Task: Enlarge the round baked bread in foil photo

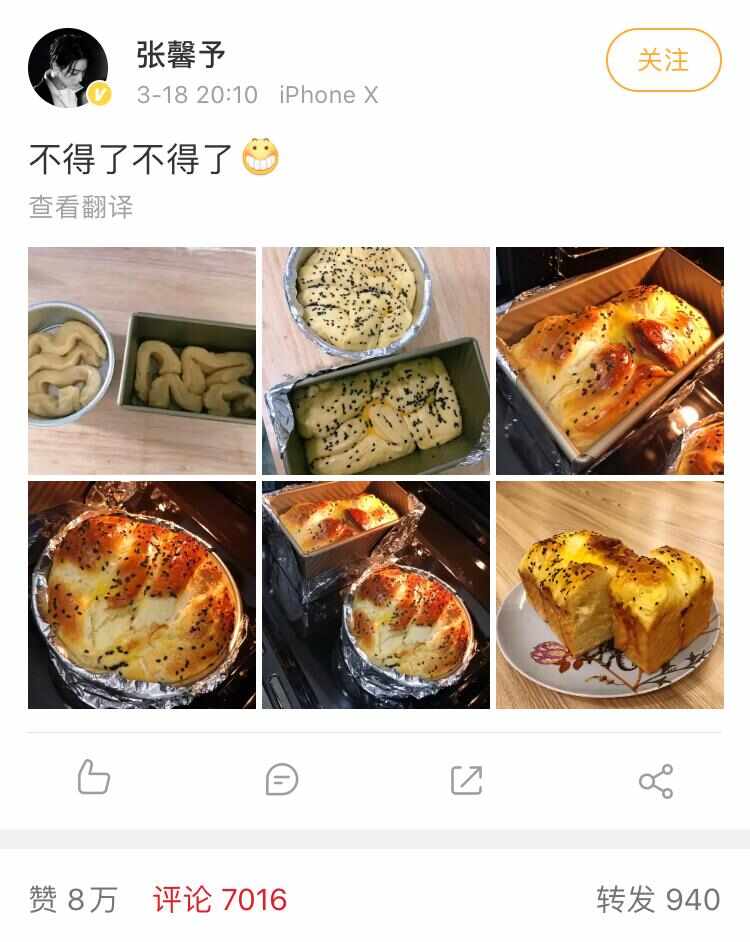Action: (142, 595)
